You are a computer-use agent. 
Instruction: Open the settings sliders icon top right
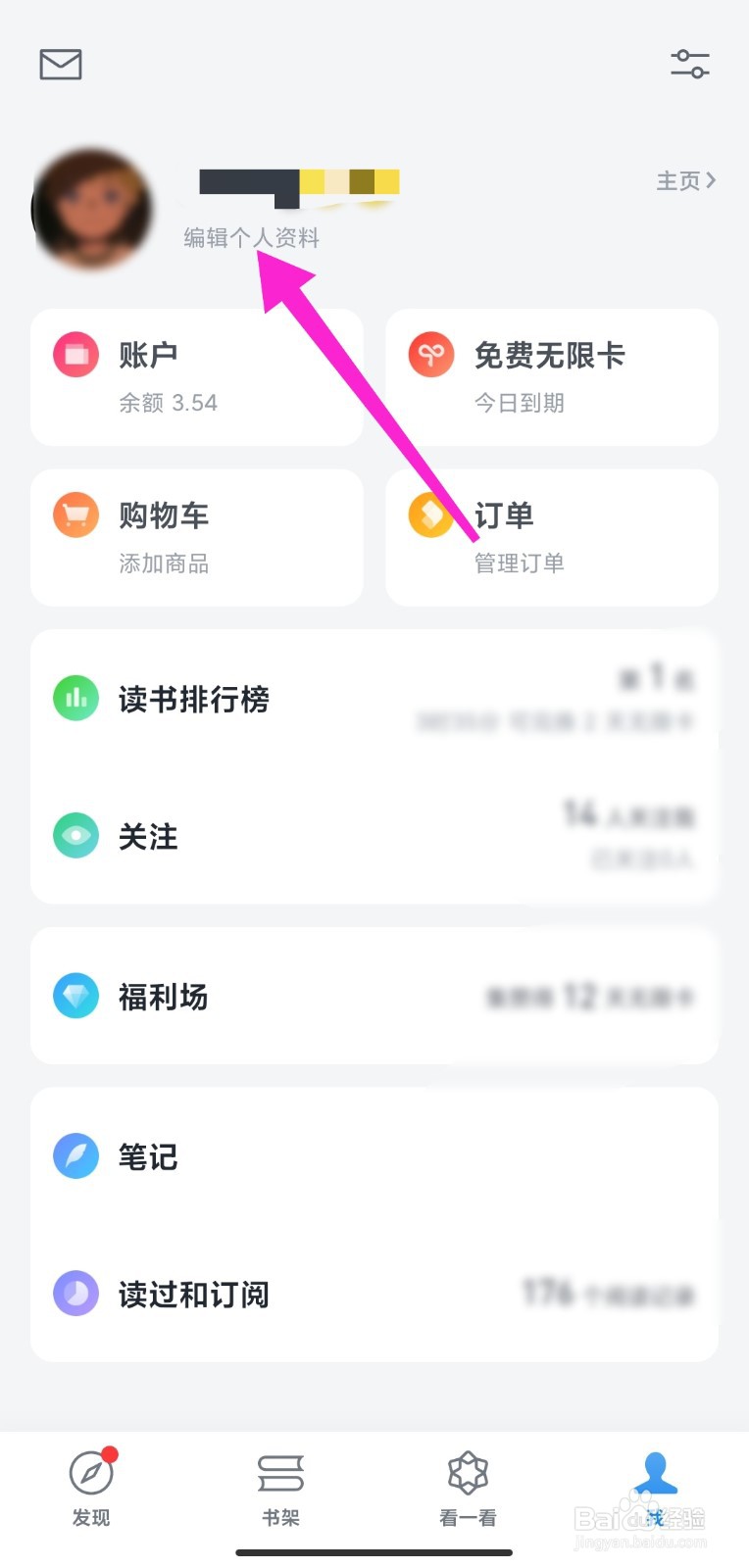click(689, 64)
